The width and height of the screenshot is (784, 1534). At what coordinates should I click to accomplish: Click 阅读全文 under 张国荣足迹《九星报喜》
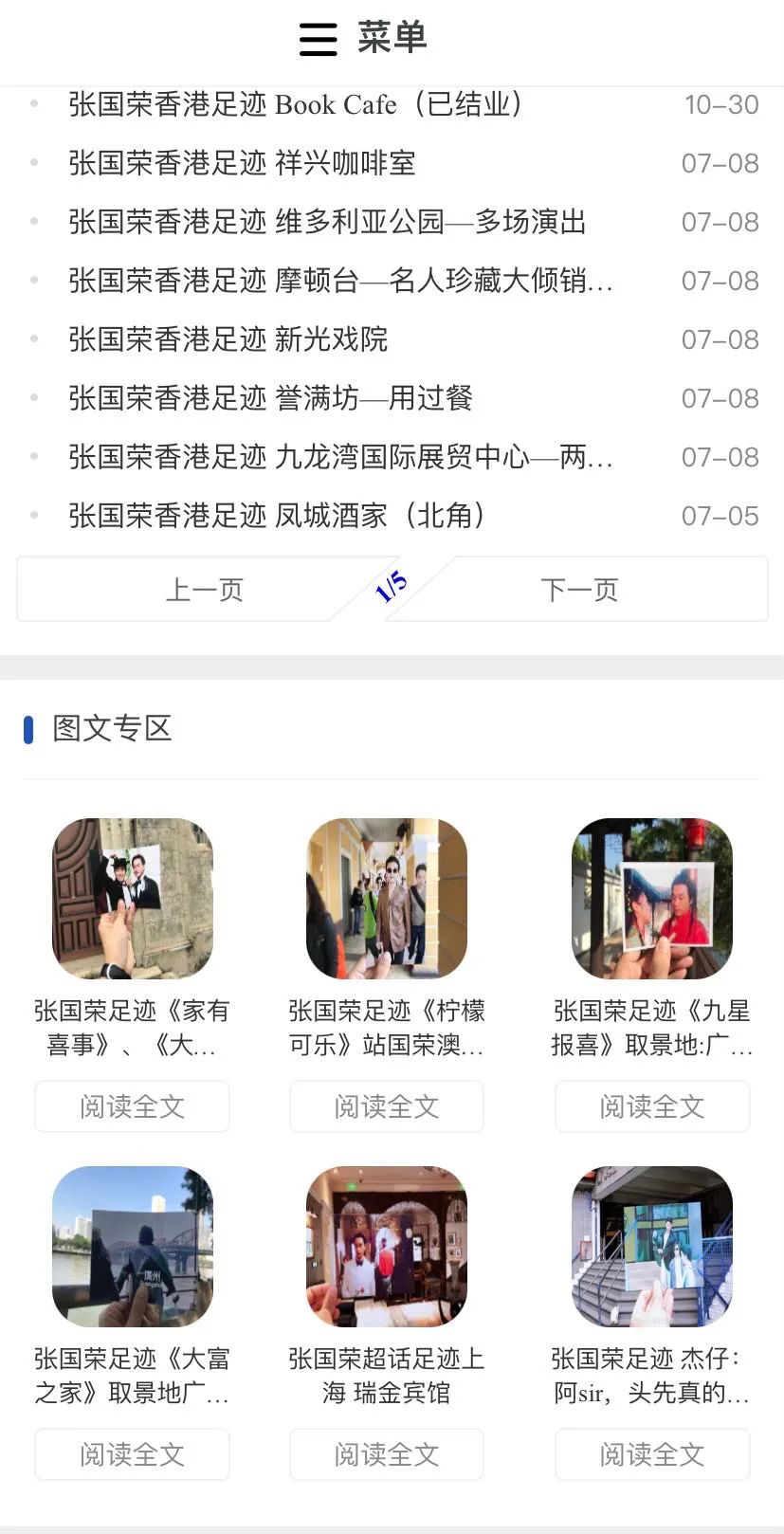651,1105
